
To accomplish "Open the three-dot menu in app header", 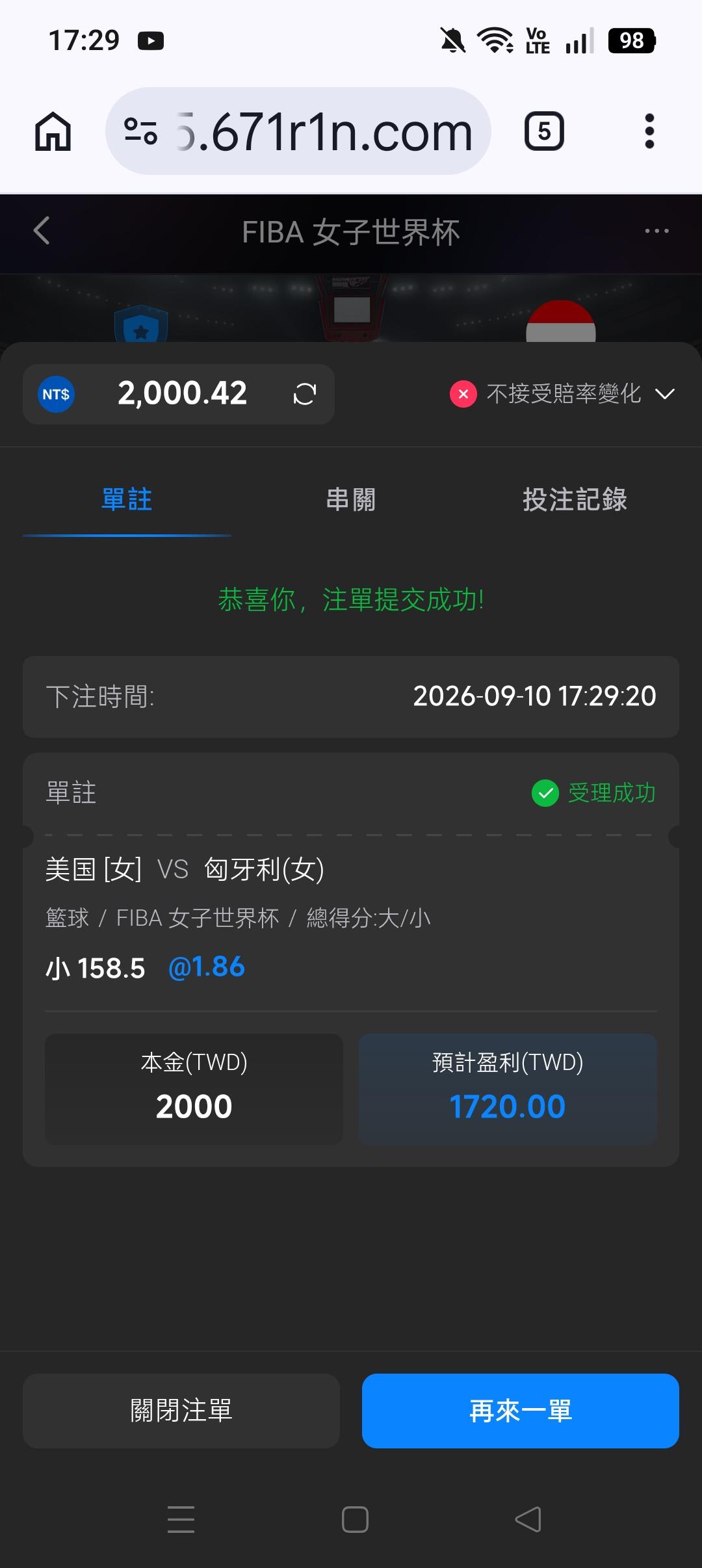I will tap(656, 231).
